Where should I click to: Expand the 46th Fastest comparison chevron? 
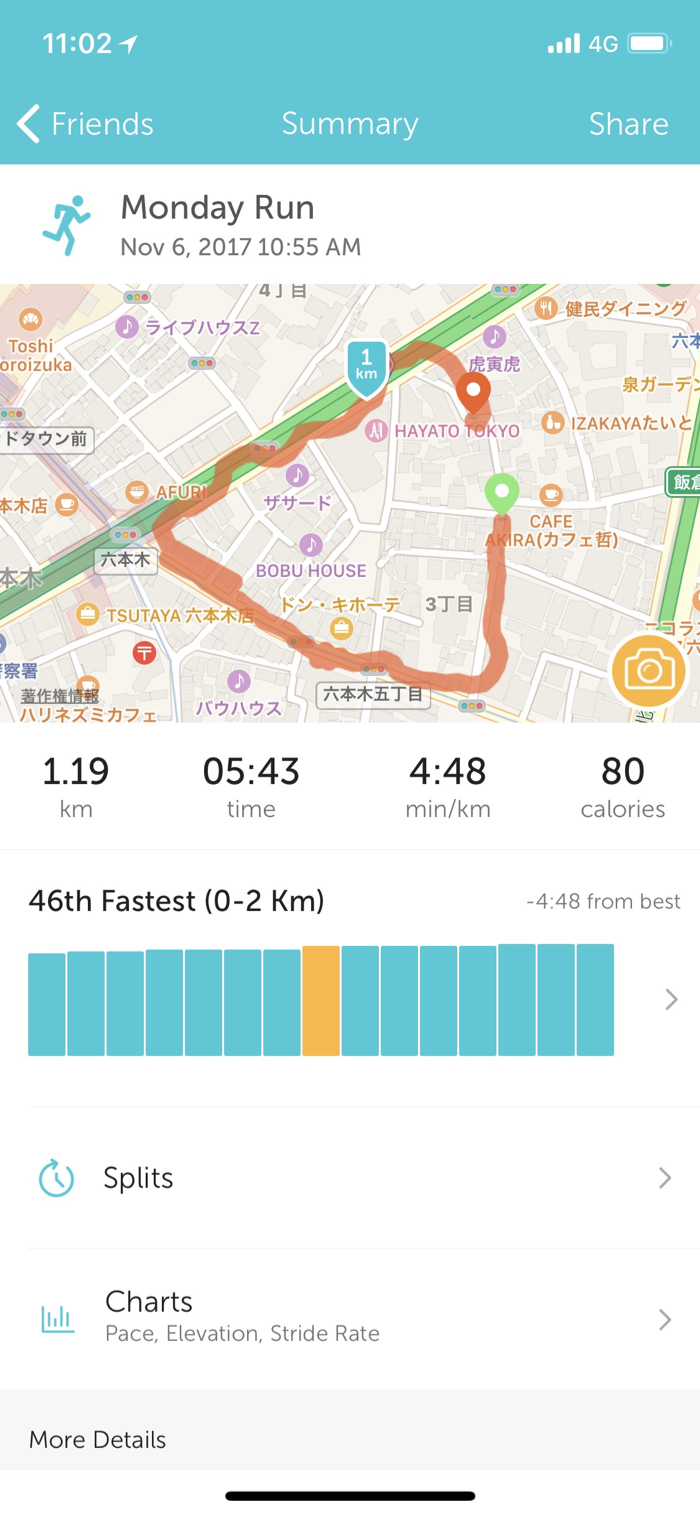point(671,999)
